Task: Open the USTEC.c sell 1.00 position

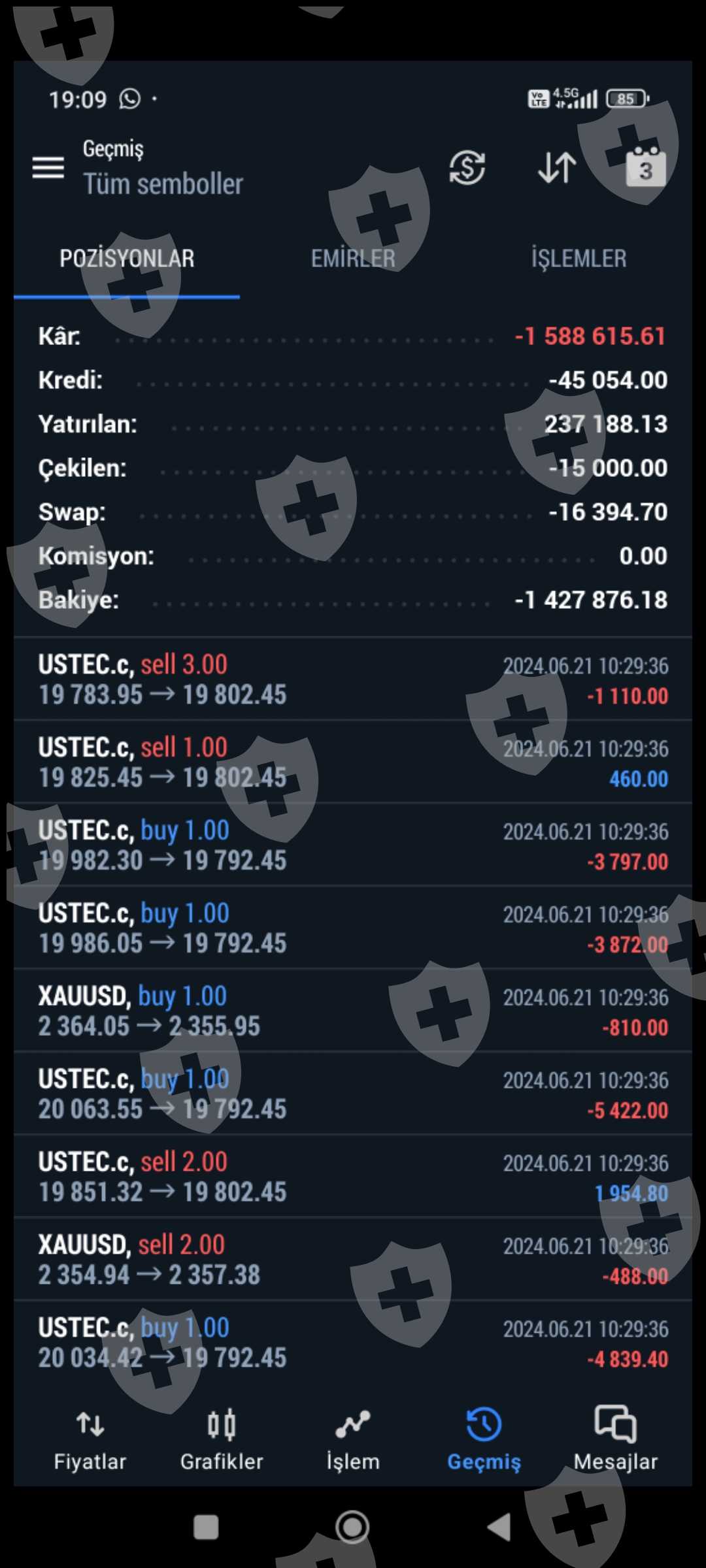Action: point(353,762)
